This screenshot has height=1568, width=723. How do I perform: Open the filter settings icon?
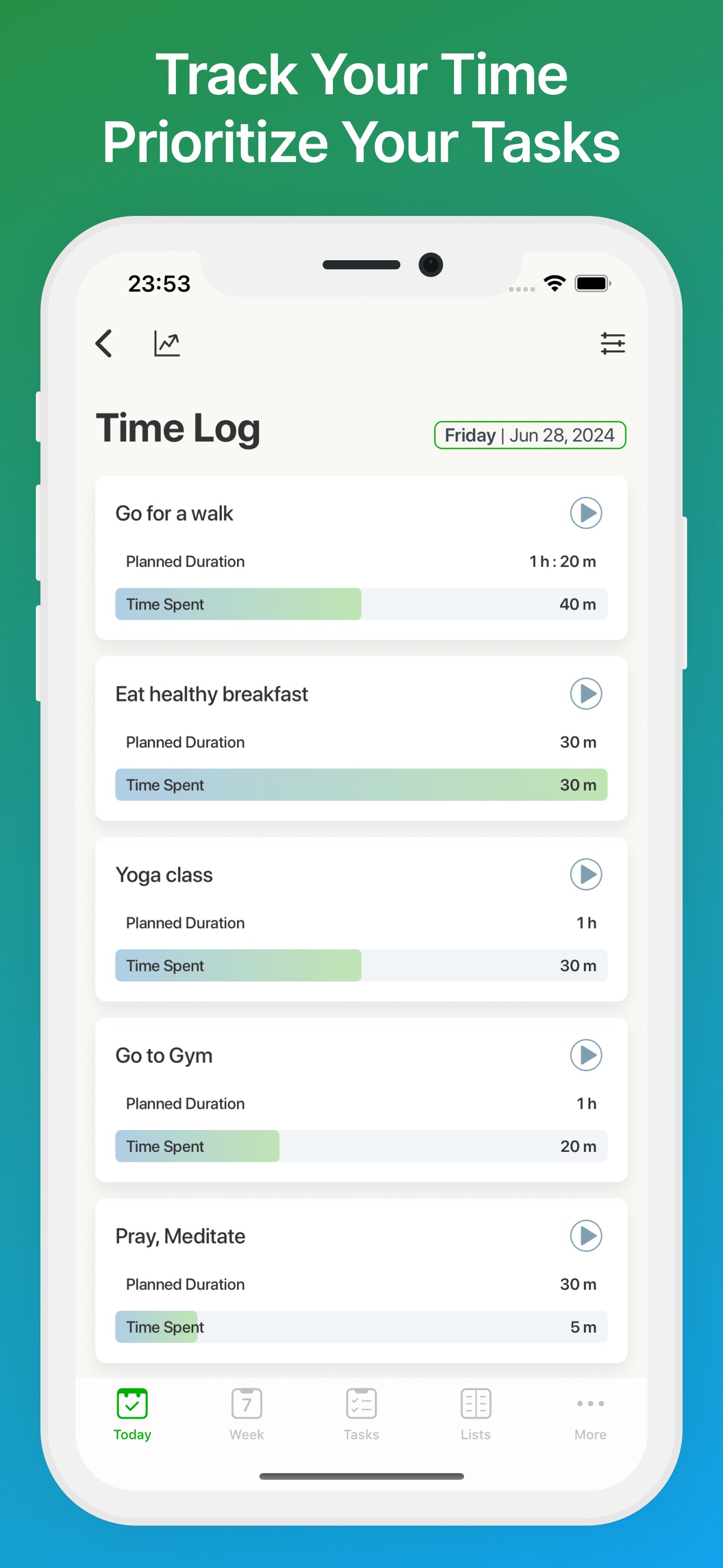pos(613,343)
